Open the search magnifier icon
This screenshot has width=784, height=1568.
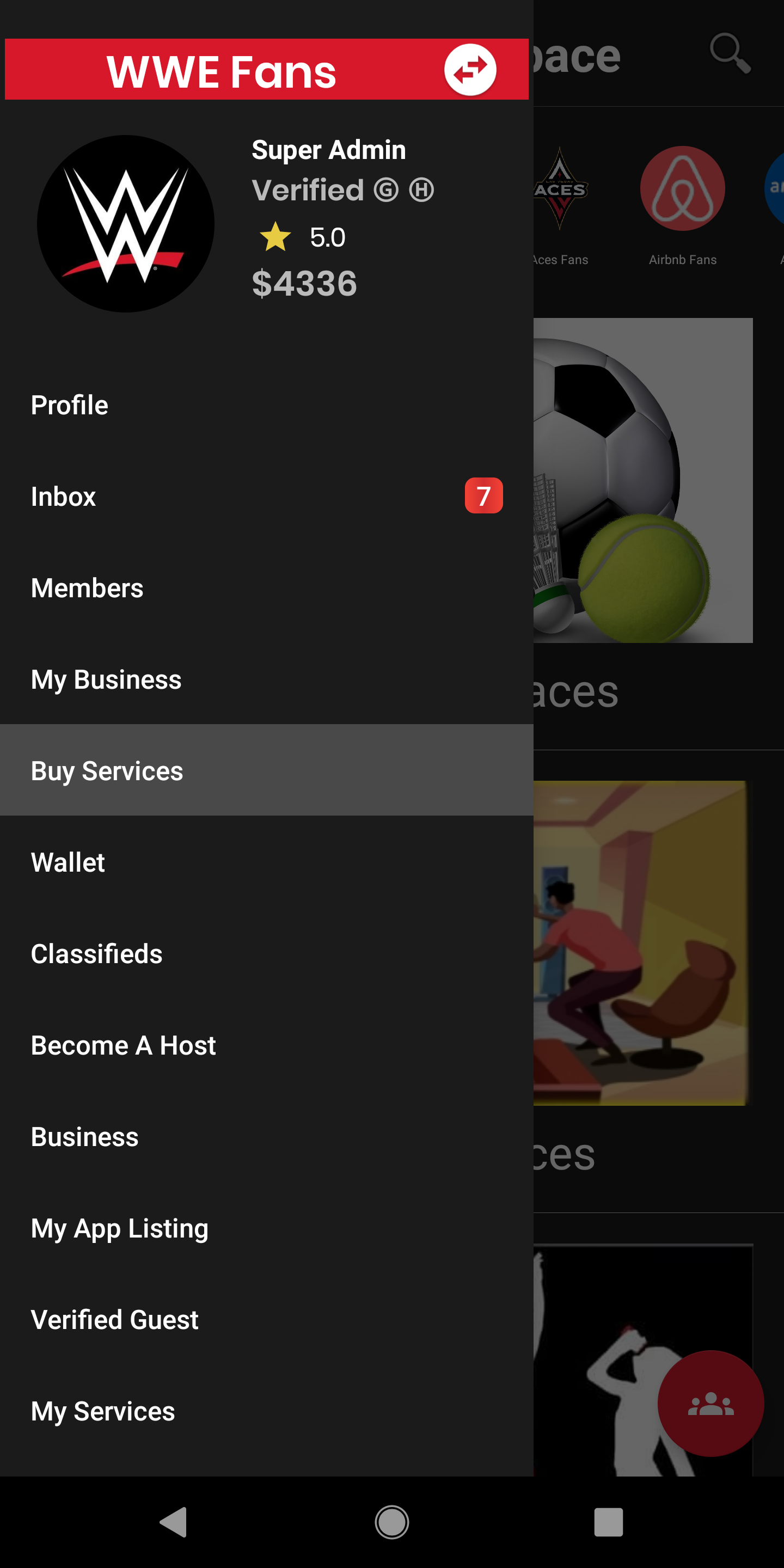[729, 53]
